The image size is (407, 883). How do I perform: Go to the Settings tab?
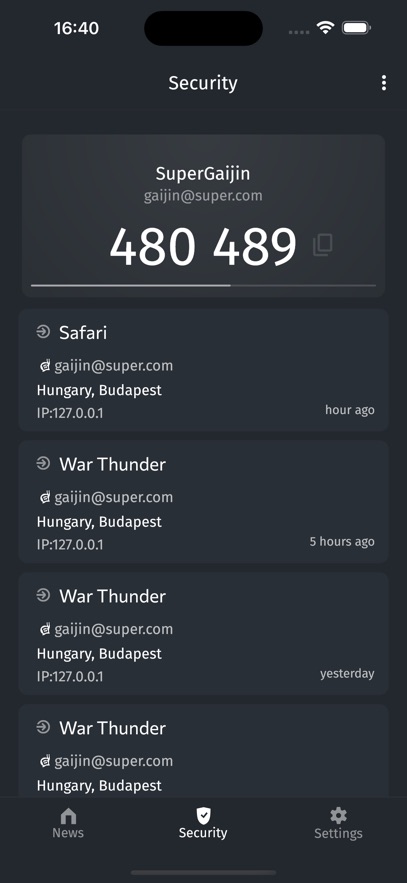tap(338, 823)
